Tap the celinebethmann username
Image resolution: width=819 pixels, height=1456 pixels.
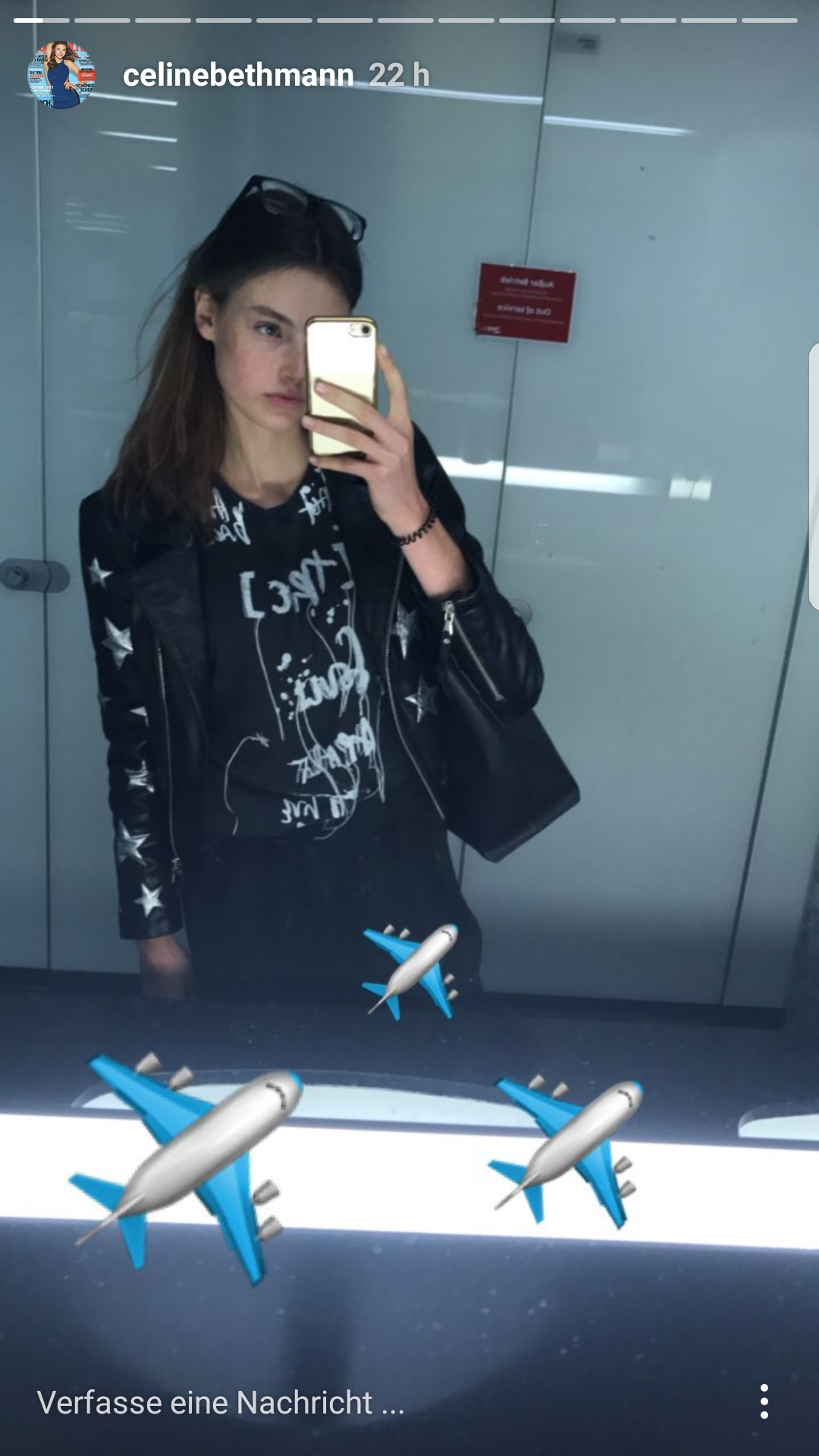point(238,75)
